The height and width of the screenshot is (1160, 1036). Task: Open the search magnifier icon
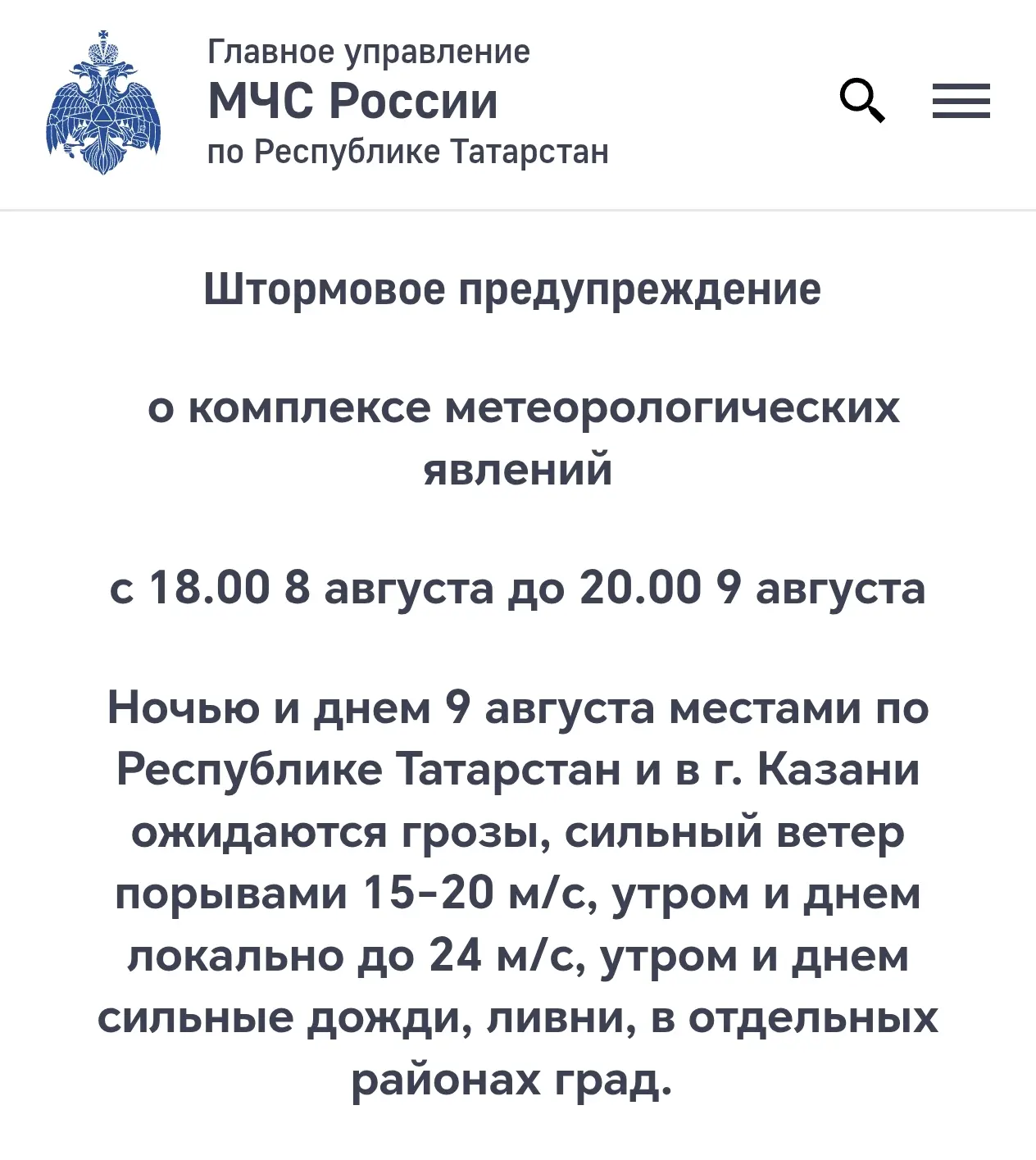click(x=862, y=101)
